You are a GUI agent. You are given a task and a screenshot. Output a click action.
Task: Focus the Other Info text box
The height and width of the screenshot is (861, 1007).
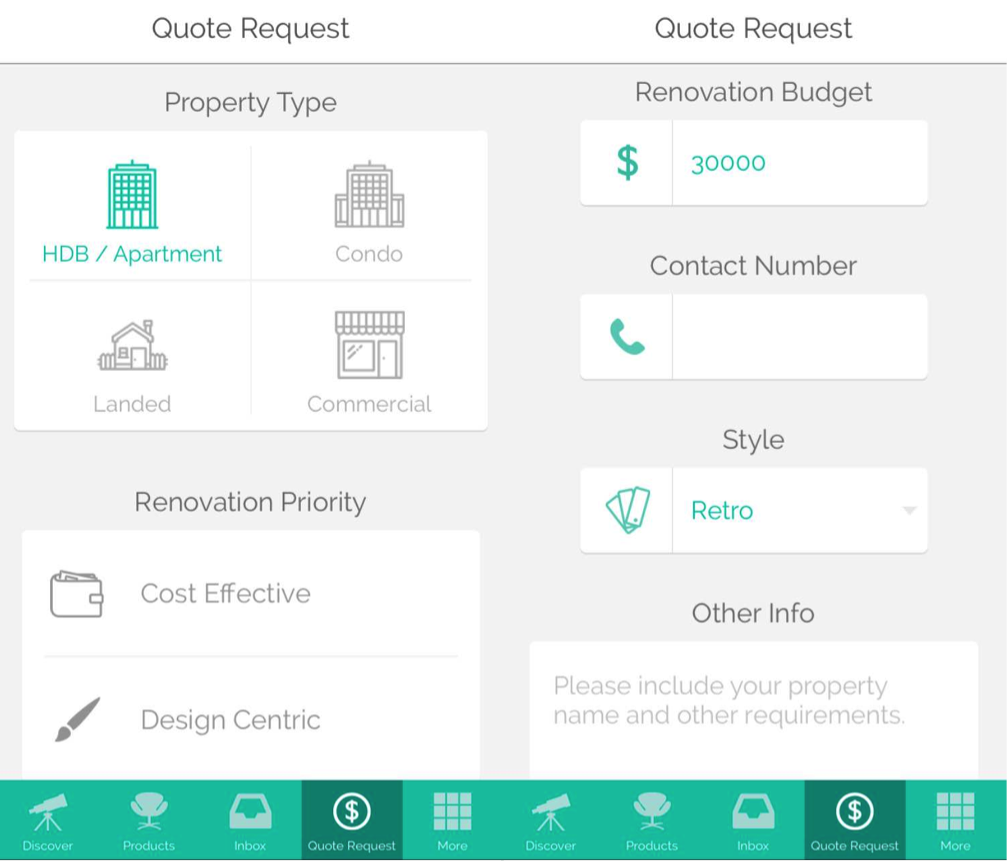(x=753, y=710)
